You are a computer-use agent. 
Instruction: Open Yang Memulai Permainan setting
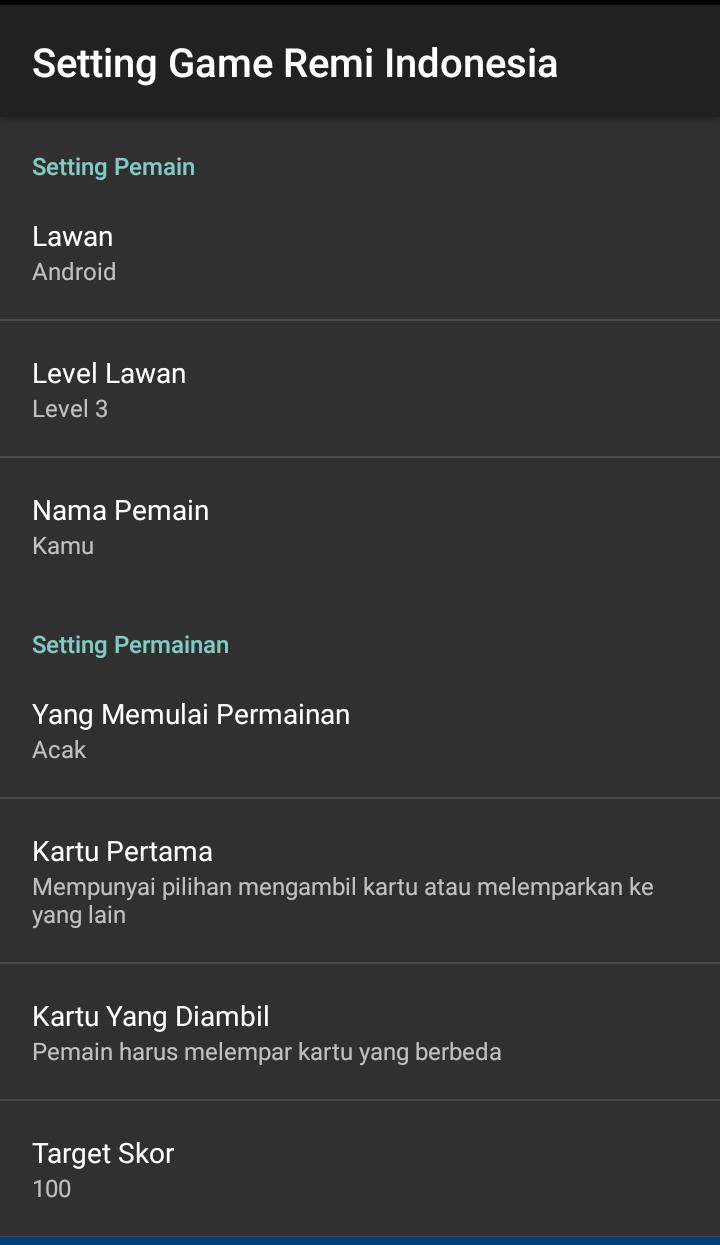tap(360, 731)
